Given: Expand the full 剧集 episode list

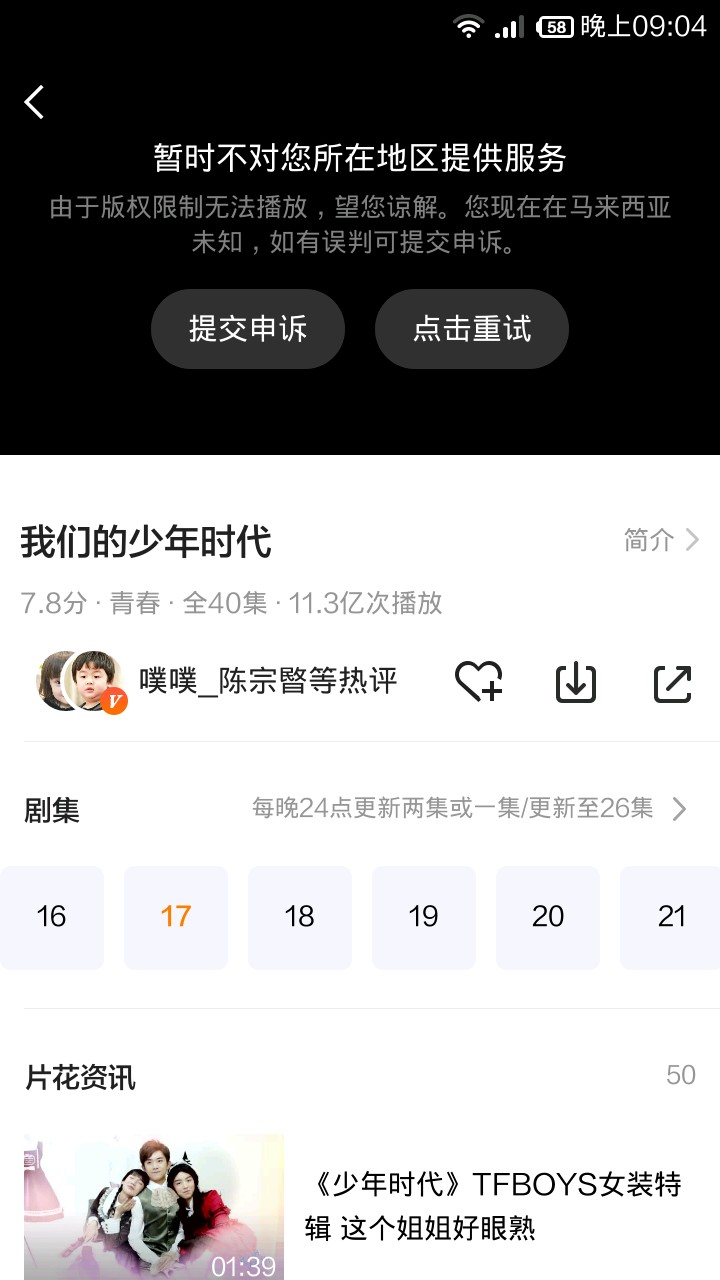Looking at the screenshot, I should pyautogui.click(x=678, y=809).
